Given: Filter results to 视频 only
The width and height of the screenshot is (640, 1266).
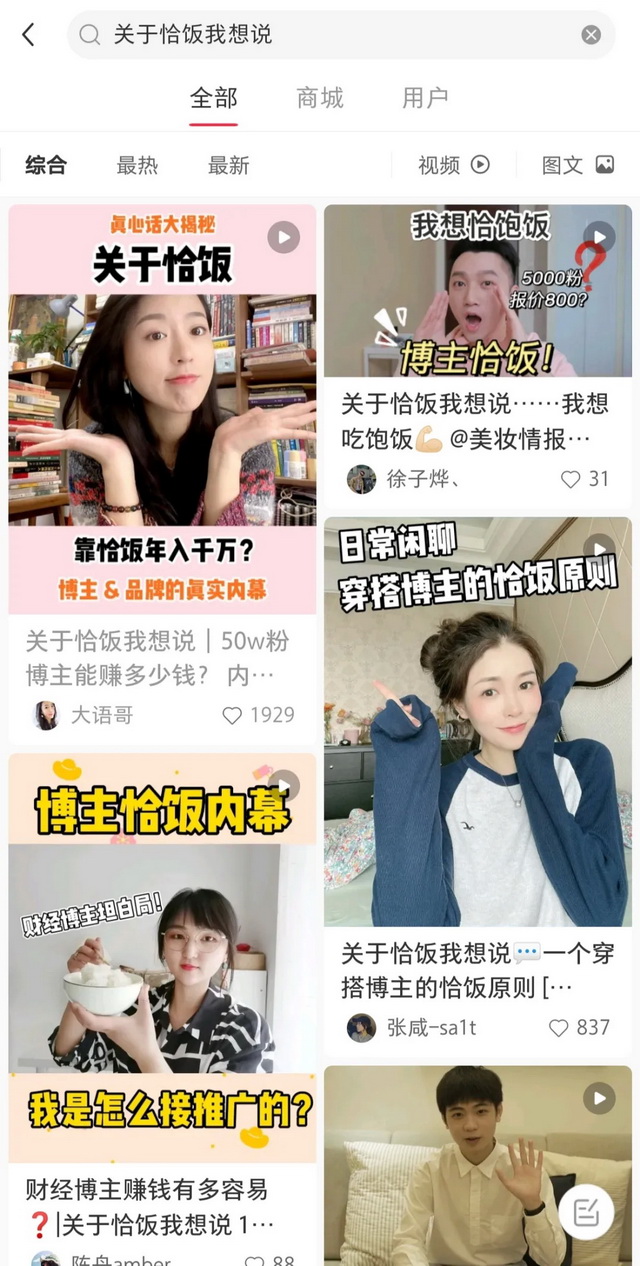Looking at the screenshot, I should click(453, 166).
